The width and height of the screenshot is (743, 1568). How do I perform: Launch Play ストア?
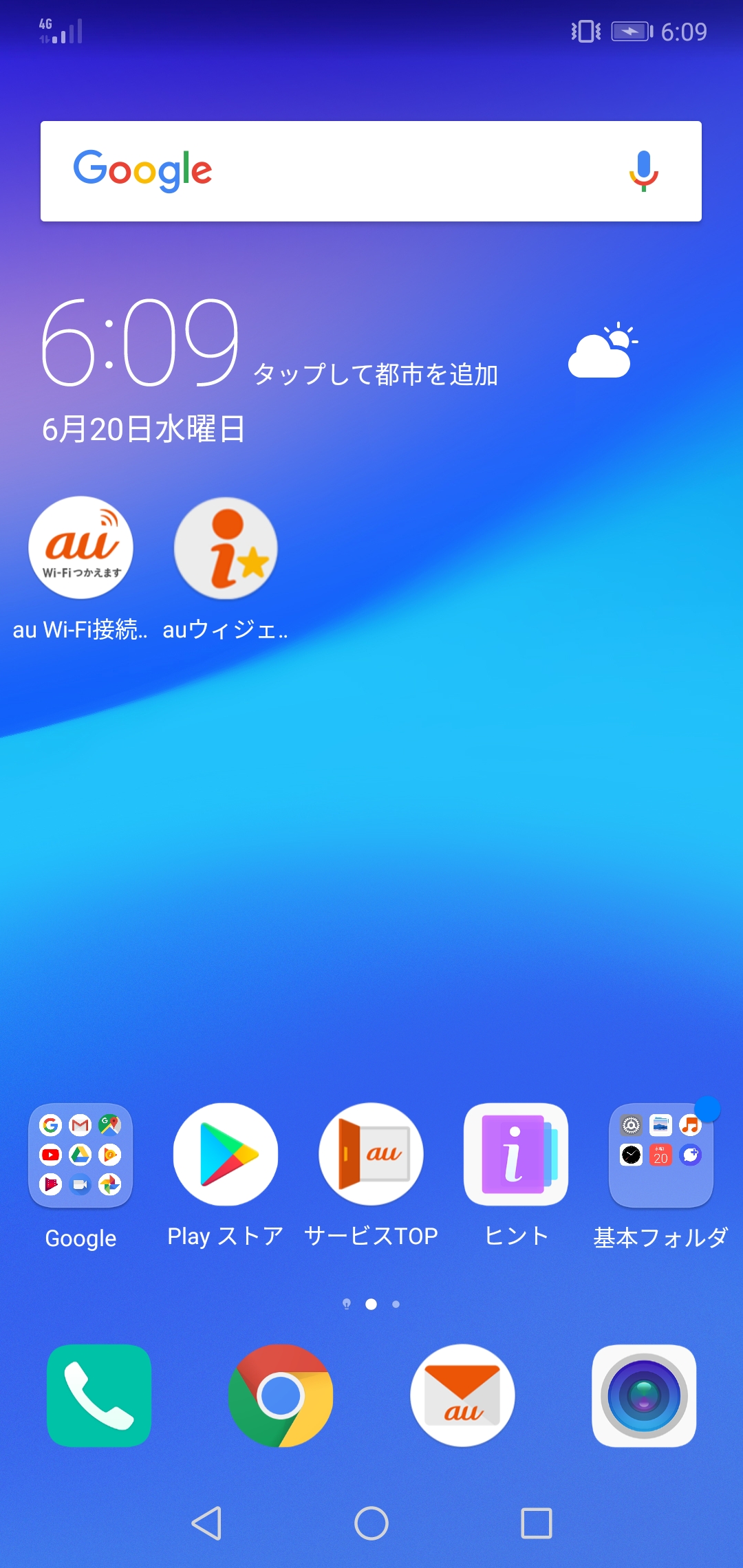click(x=226, y=1155)
